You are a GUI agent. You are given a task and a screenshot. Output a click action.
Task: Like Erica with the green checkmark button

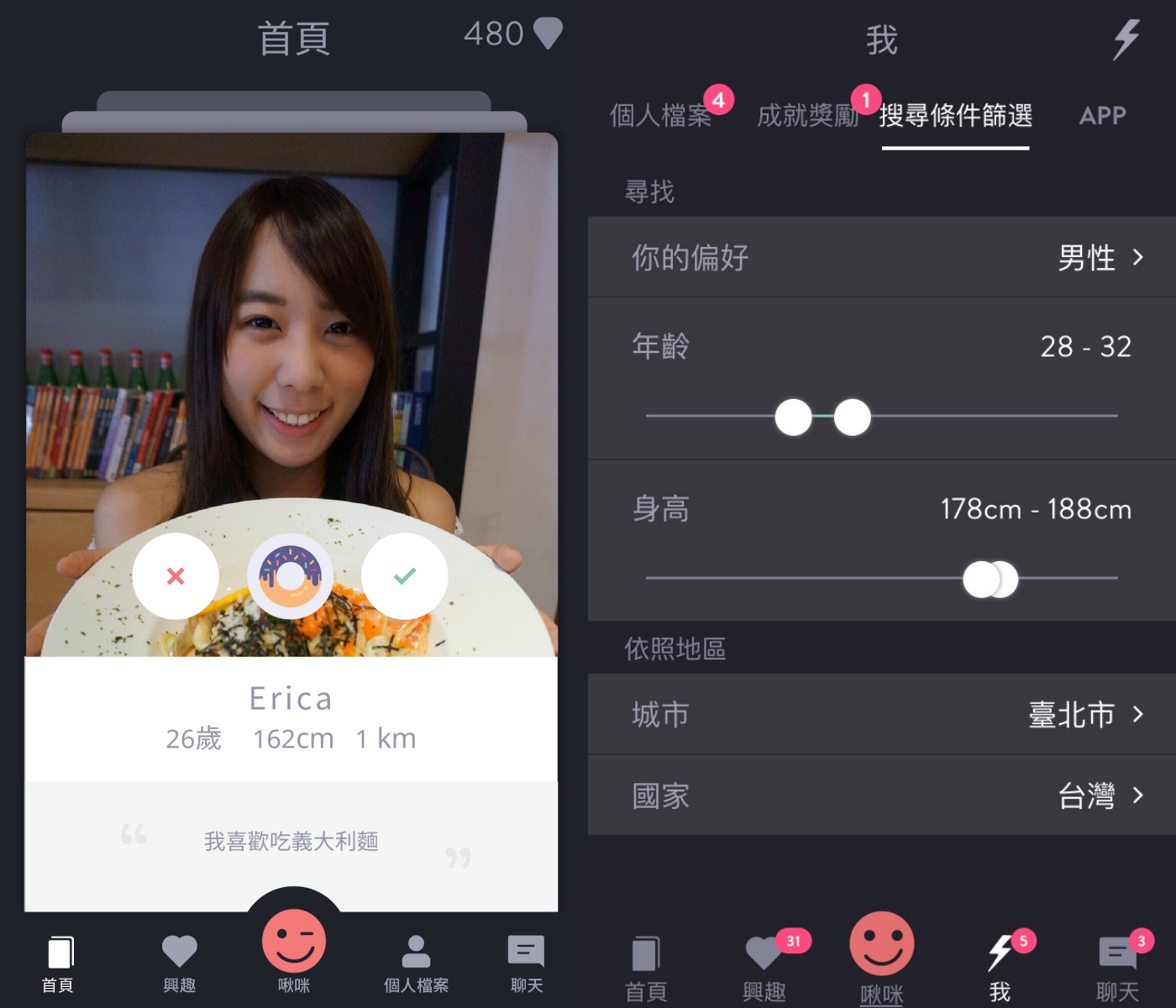coord(405,576)
